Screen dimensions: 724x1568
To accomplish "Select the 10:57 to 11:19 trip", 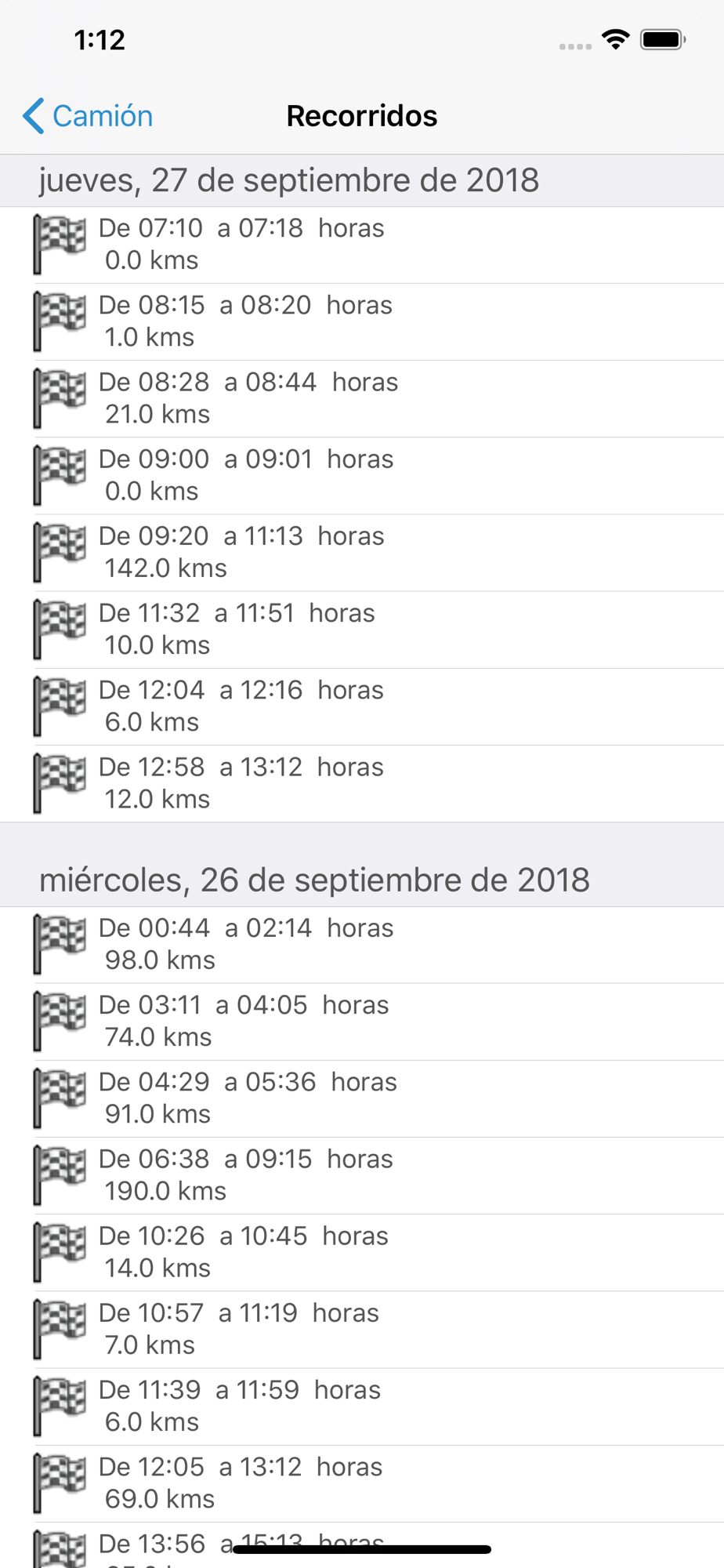I will tap(362, 1330).
